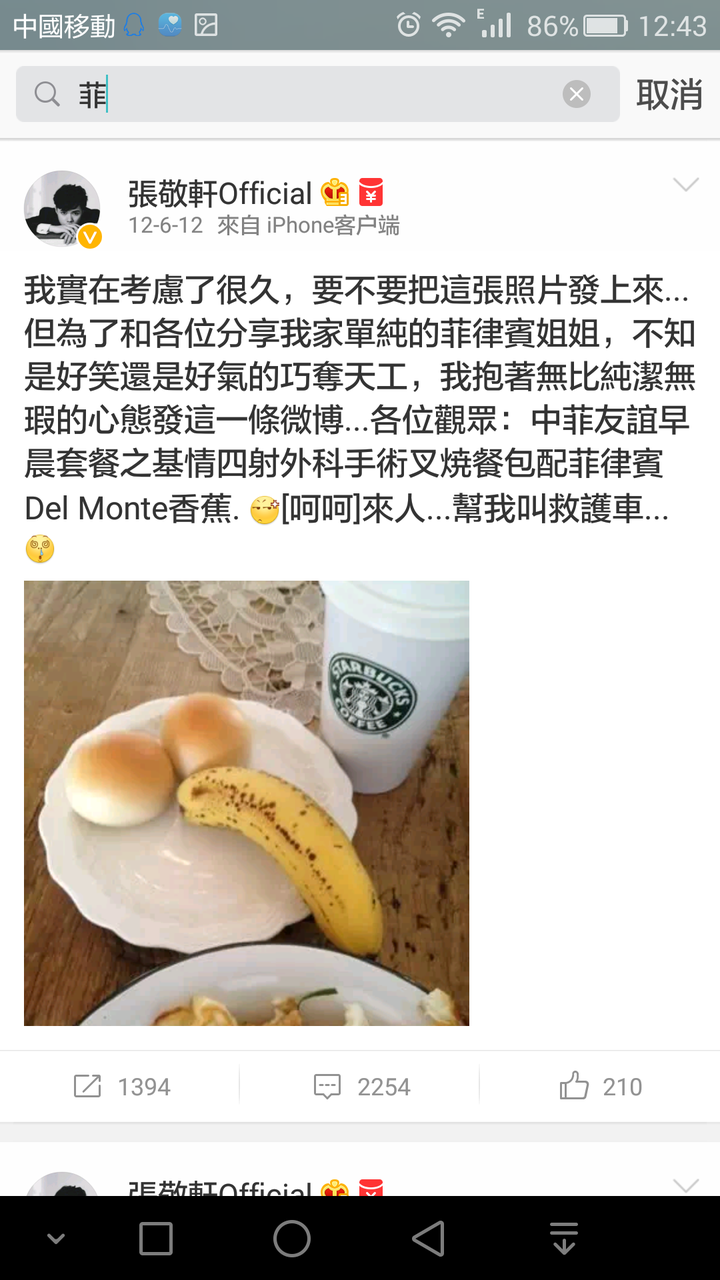This screenshot has width=720, height=1280.
Task: Open the breakfast photo with banana and buns
Action: click(246, 803)
